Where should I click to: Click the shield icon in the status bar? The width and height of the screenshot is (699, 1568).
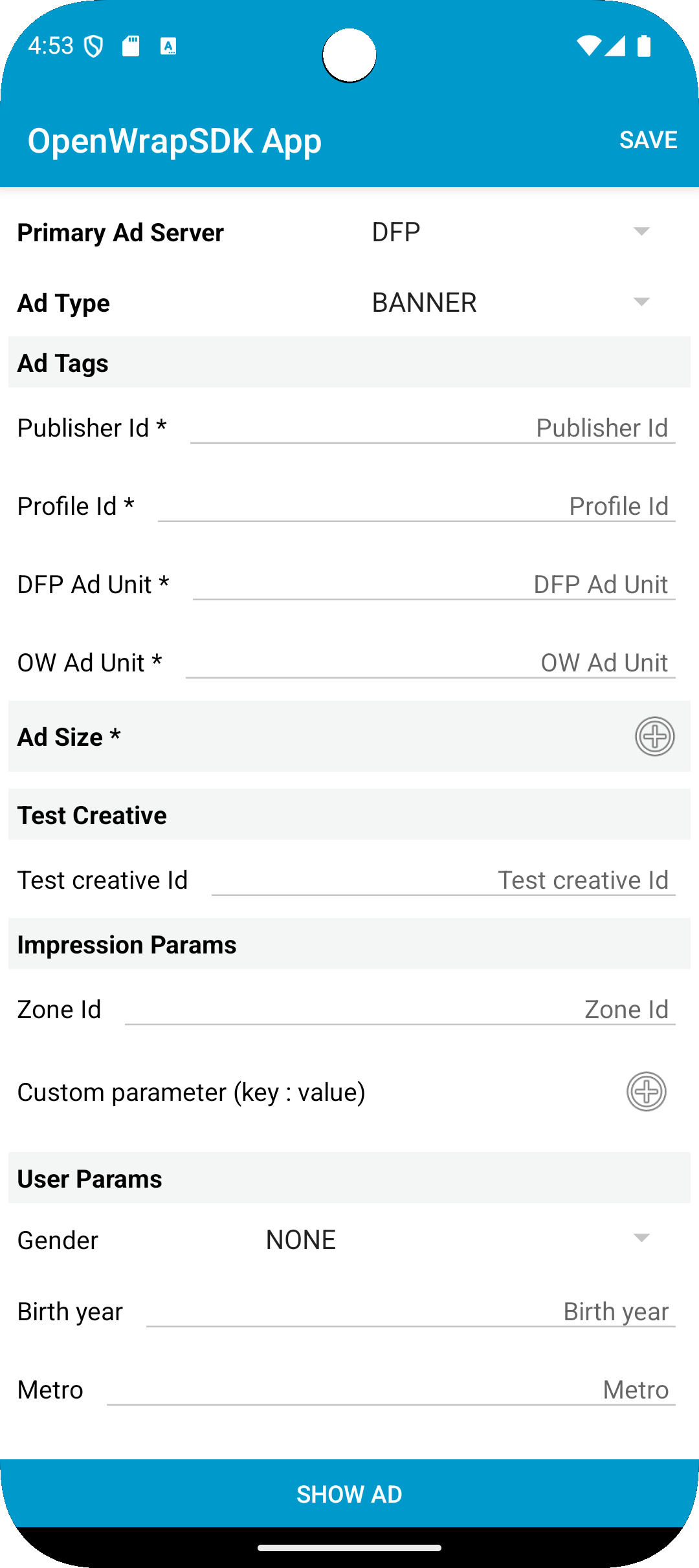pos(94,45)
